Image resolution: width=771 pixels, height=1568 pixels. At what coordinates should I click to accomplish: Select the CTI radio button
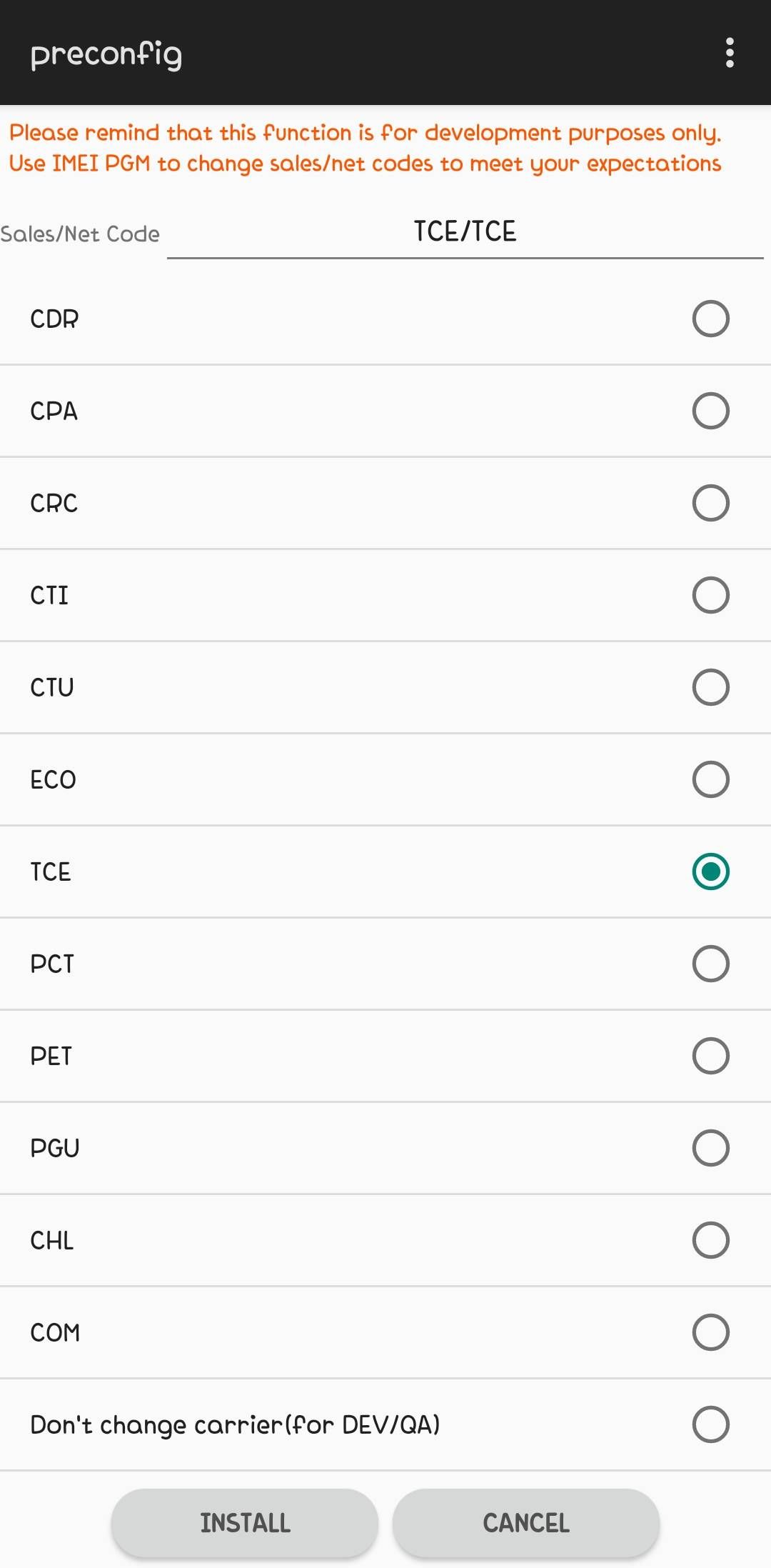click(x=710, y=595)
